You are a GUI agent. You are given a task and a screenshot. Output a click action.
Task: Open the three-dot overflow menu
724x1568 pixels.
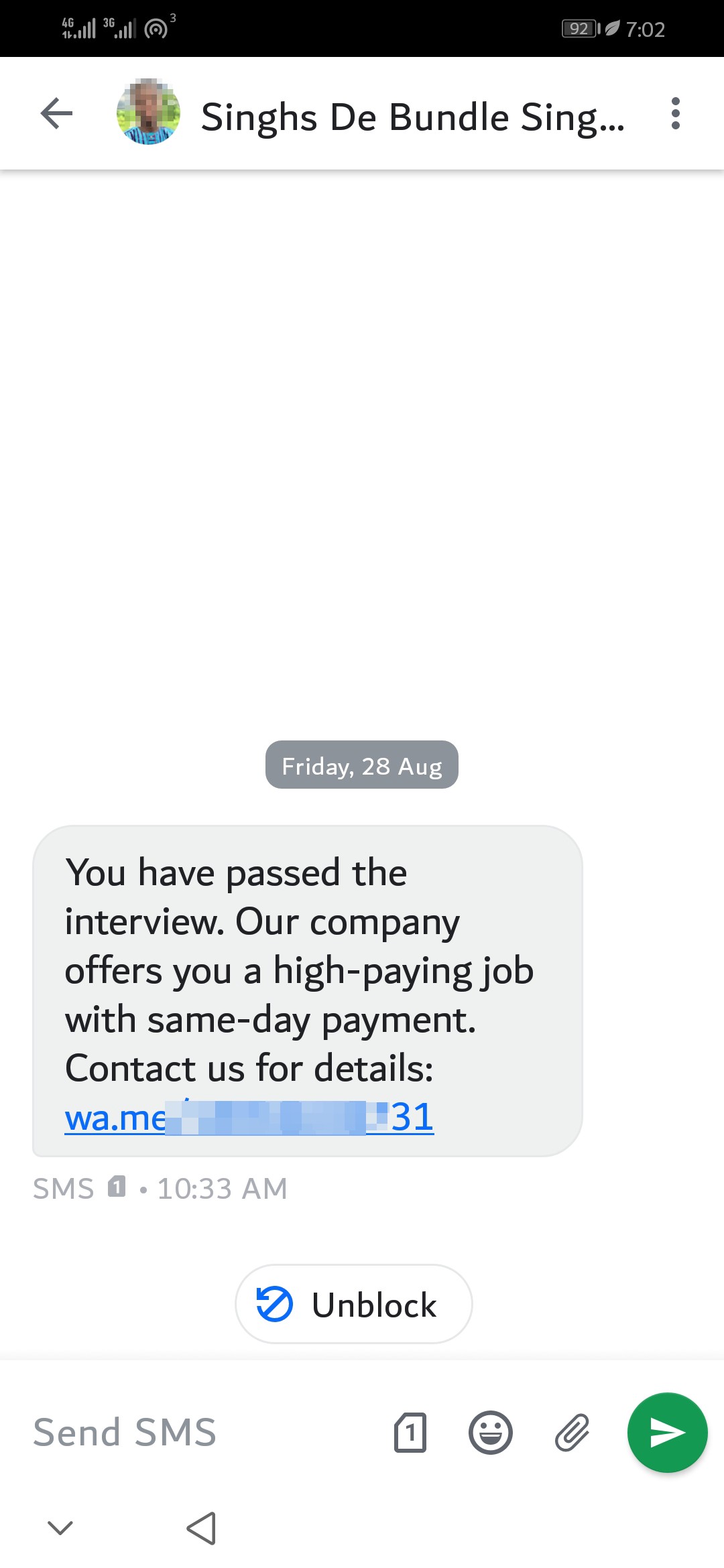tap(675, 113)
